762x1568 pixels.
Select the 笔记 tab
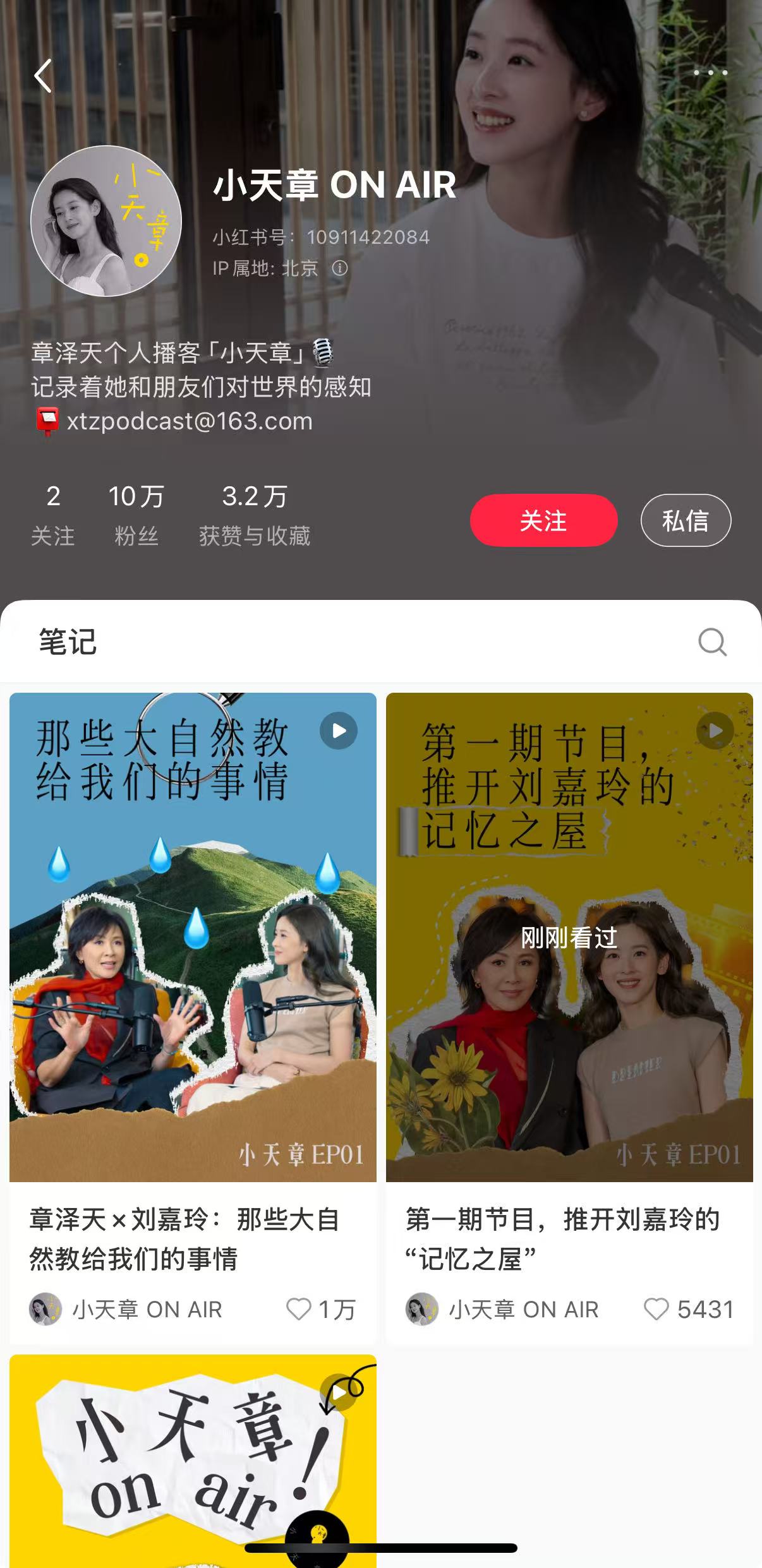68,642
